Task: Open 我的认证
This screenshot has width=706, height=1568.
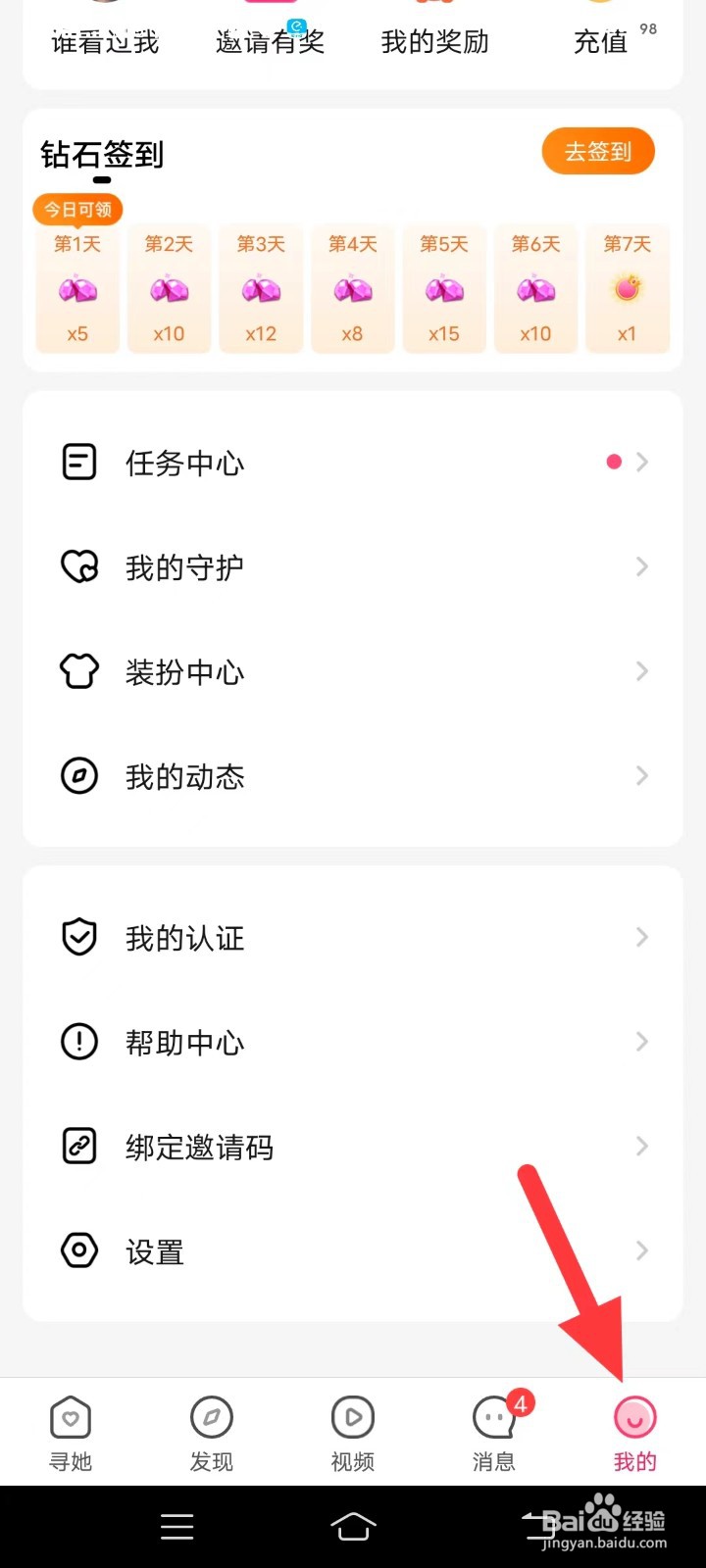Action: click(353, 938)
